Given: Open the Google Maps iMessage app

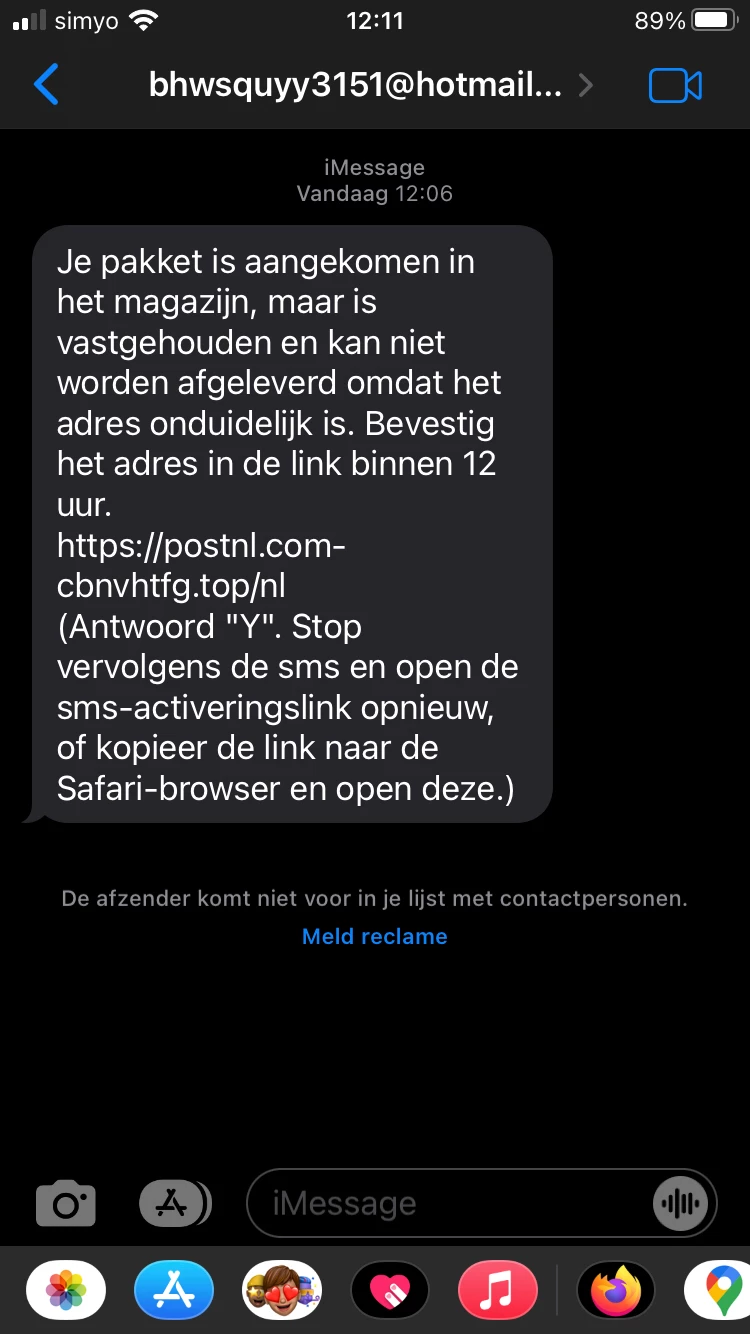Looking at the screenshot, I should pyautogui.click(x=722, y=1291).
